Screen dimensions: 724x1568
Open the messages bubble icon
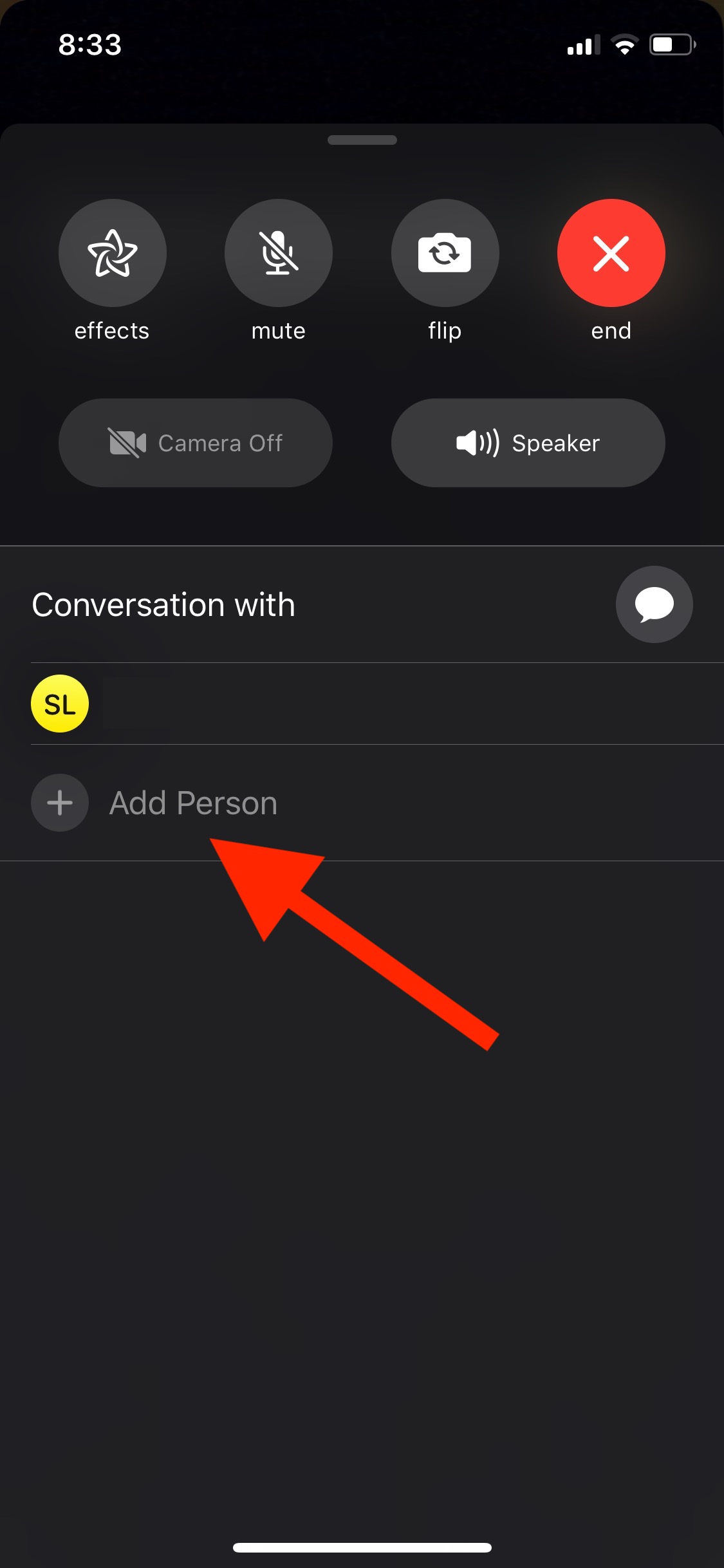pyautogui.click(x=654, y=604)
